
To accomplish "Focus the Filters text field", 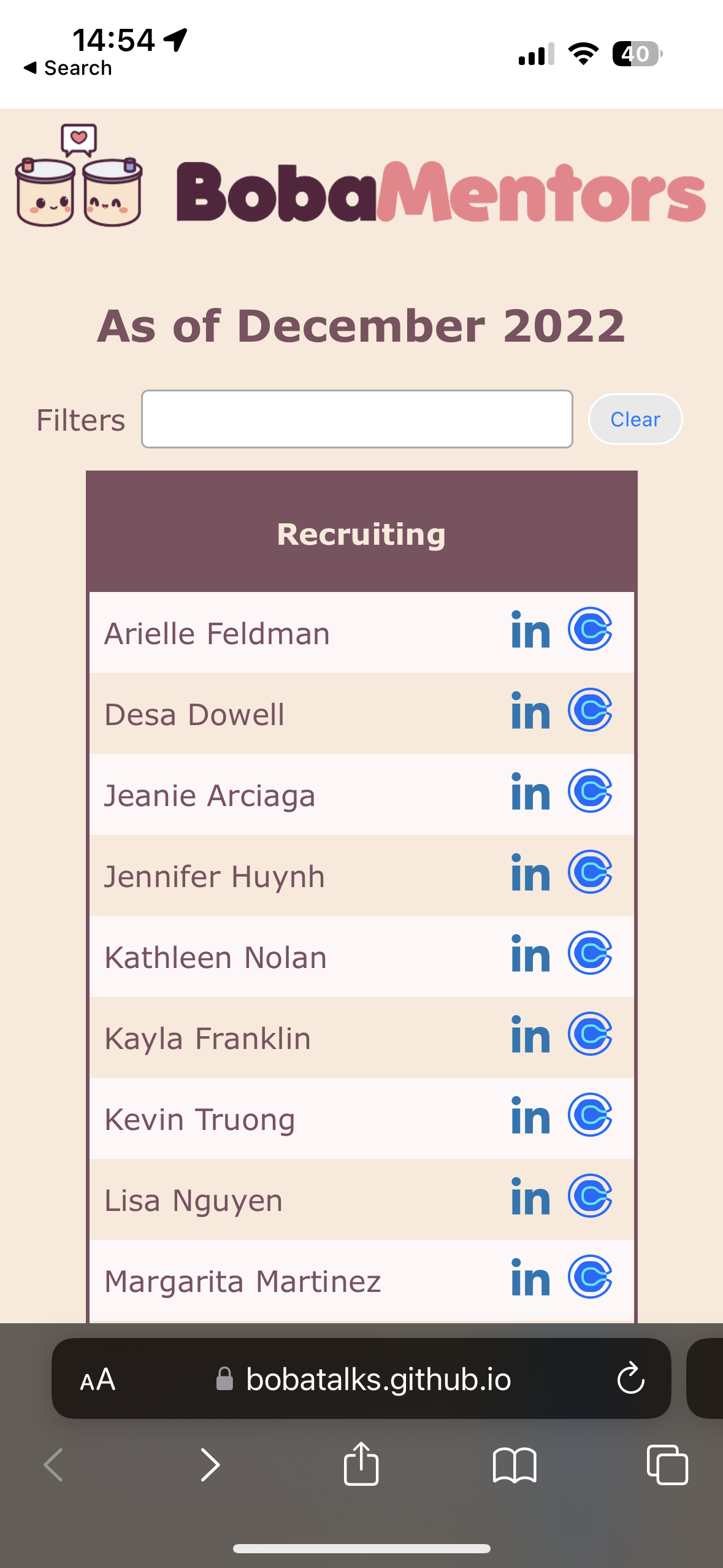I will pos(357,419).
